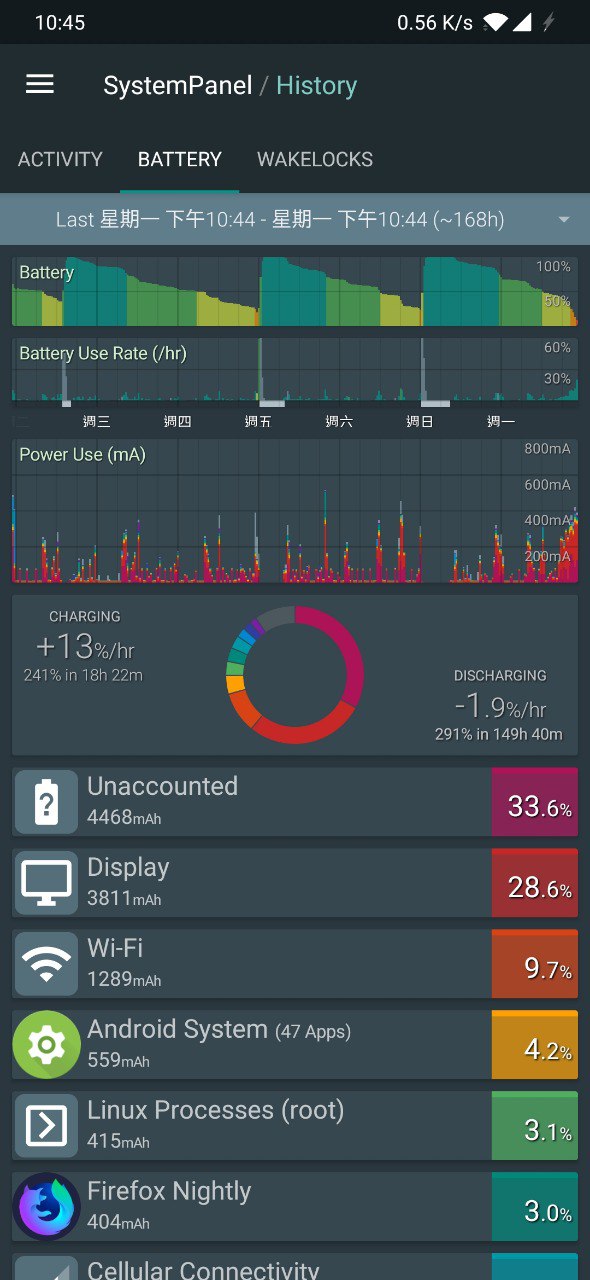The height and width of the screenshot is (1280, 590).
Task: Open the Android System row
Action: point(295,1045)
